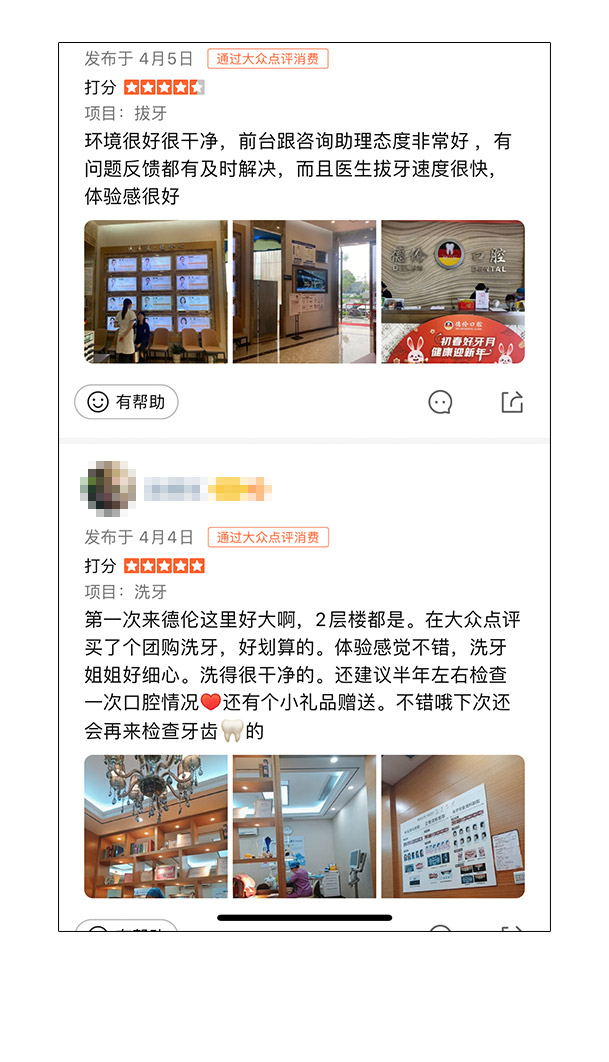
Task: Open the front desk logo wall photo
Action: (x=453, y=291)
